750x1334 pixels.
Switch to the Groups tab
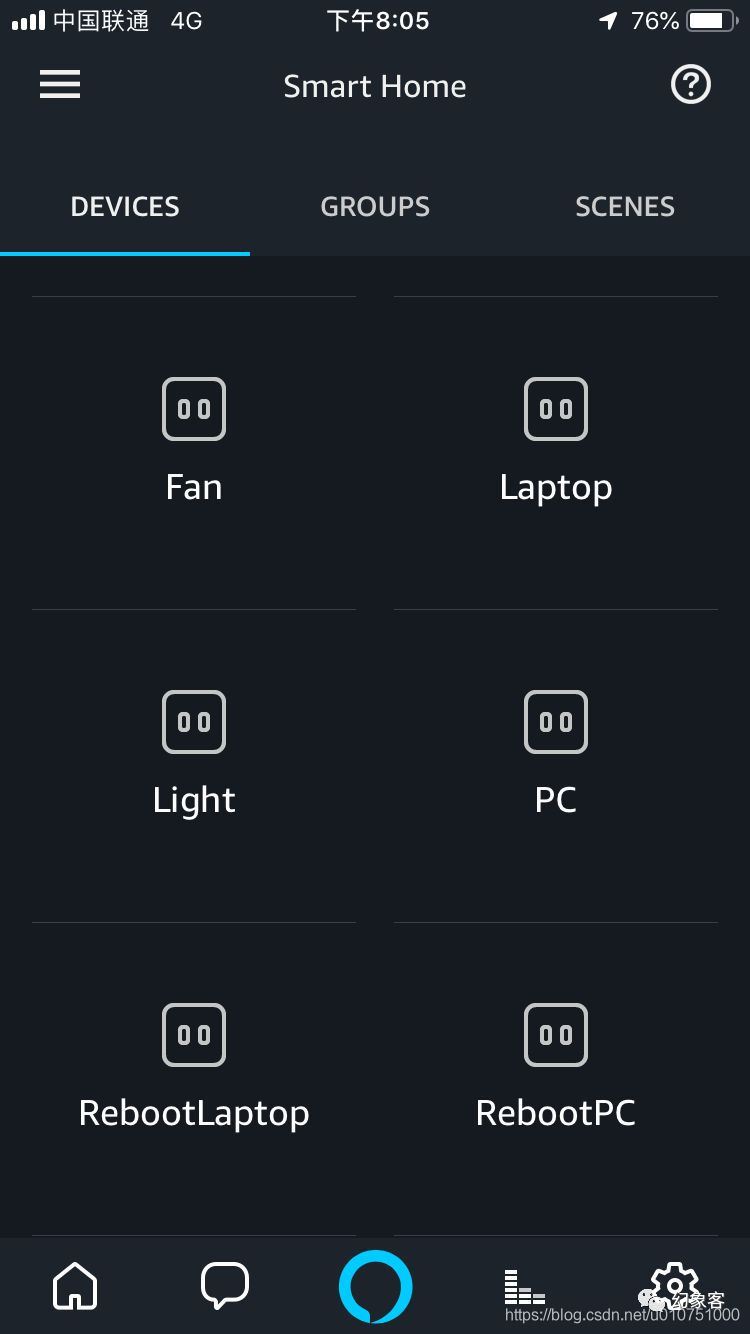click(375, 207)
